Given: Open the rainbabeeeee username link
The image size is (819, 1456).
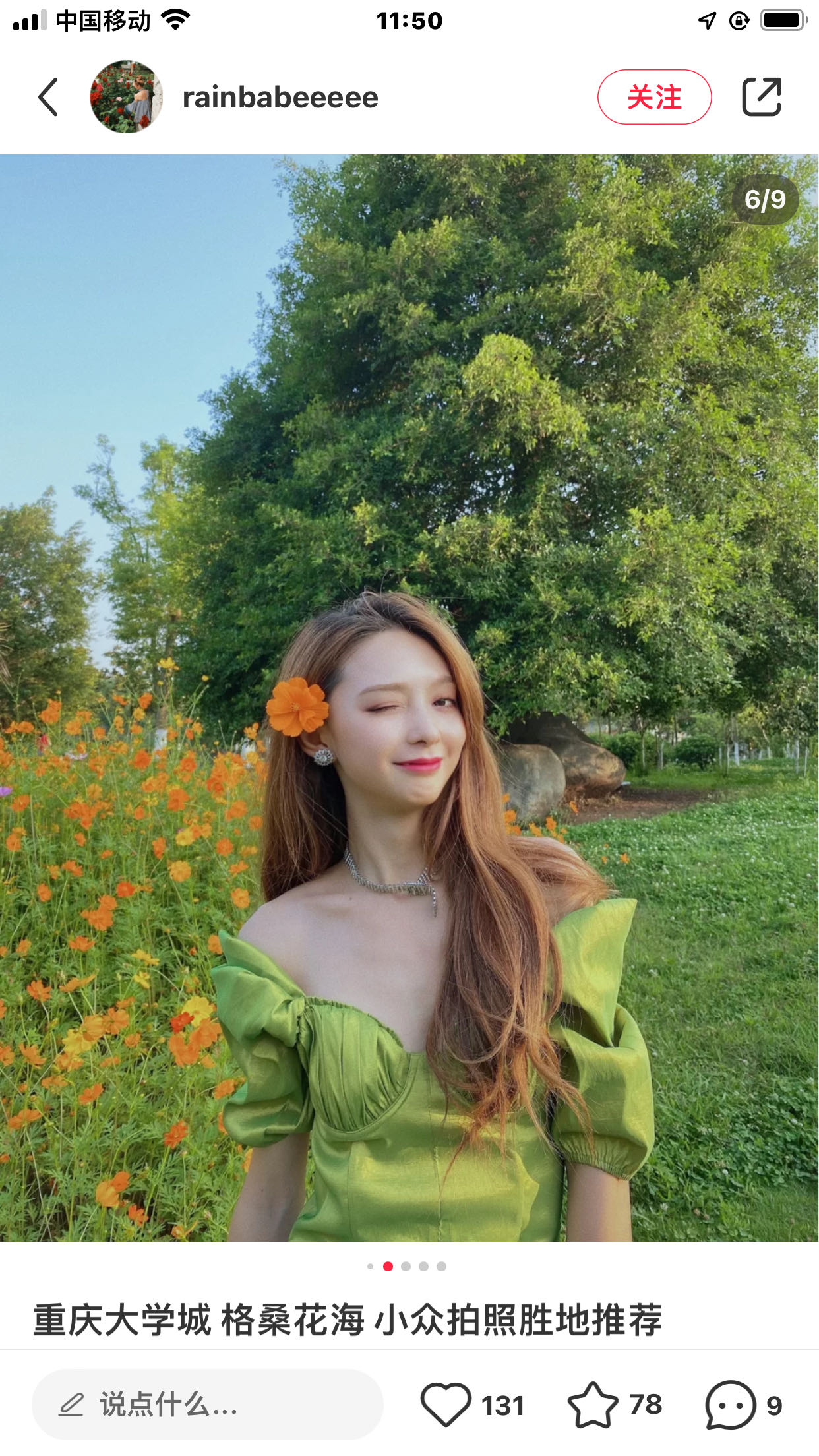Looking at the screenshot, I should point(280,98).
